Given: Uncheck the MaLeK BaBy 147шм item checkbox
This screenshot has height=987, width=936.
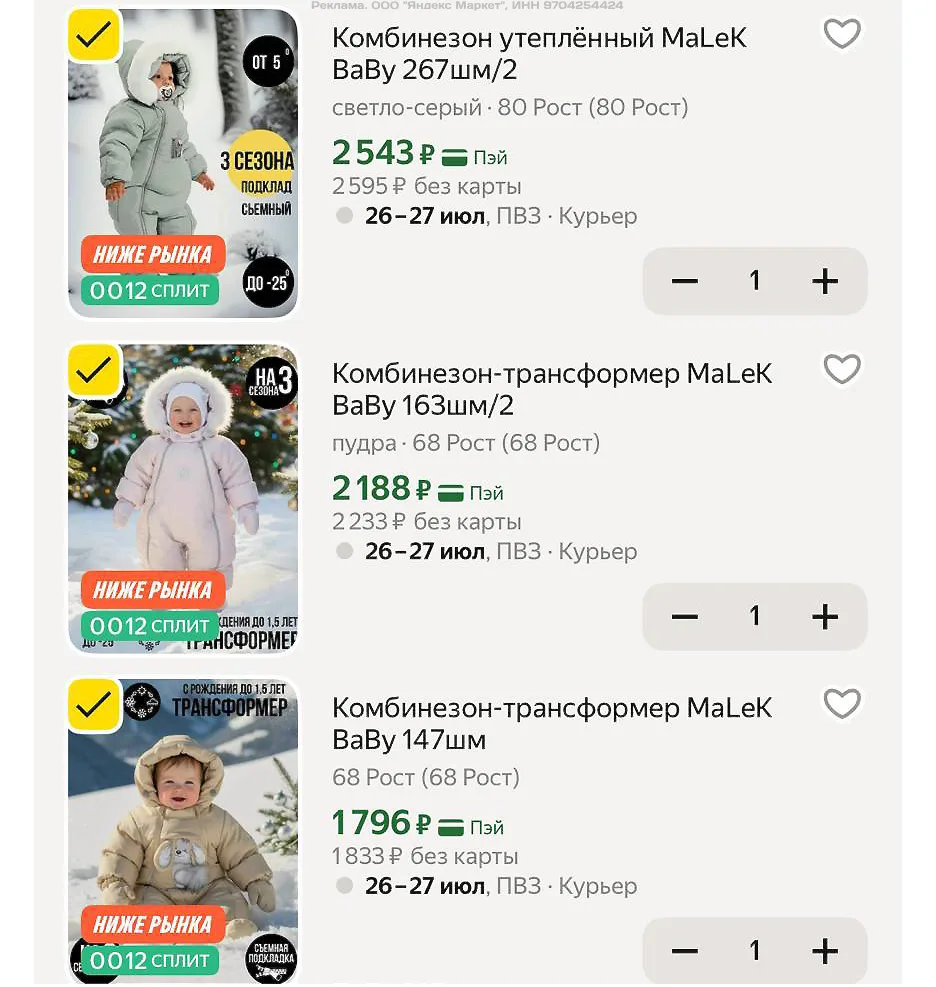Looking at the screenshot, I should [x=93, y=705].
